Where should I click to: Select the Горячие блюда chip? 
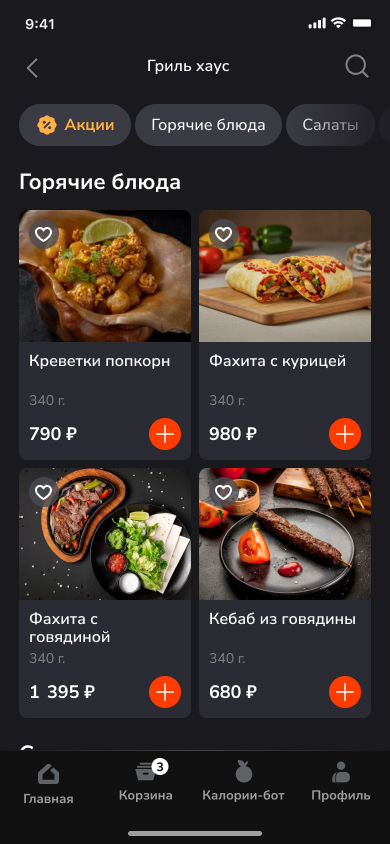coord(208,125)
